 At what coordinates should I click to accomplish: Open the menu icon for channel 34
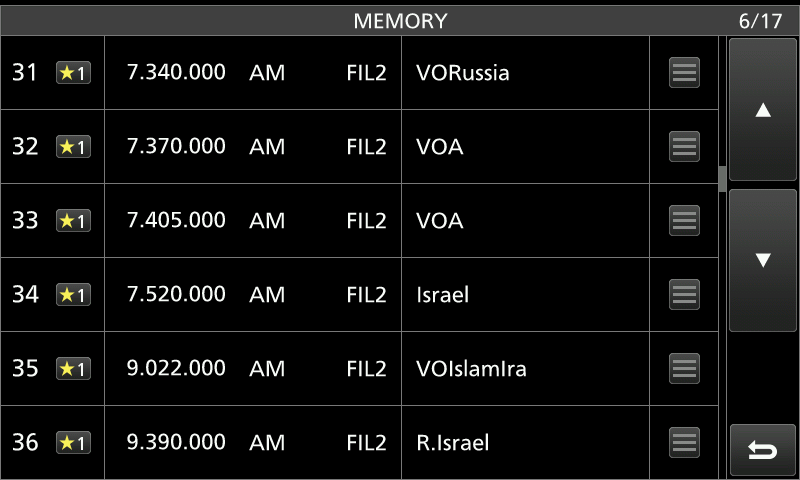(x=684, y=294)
